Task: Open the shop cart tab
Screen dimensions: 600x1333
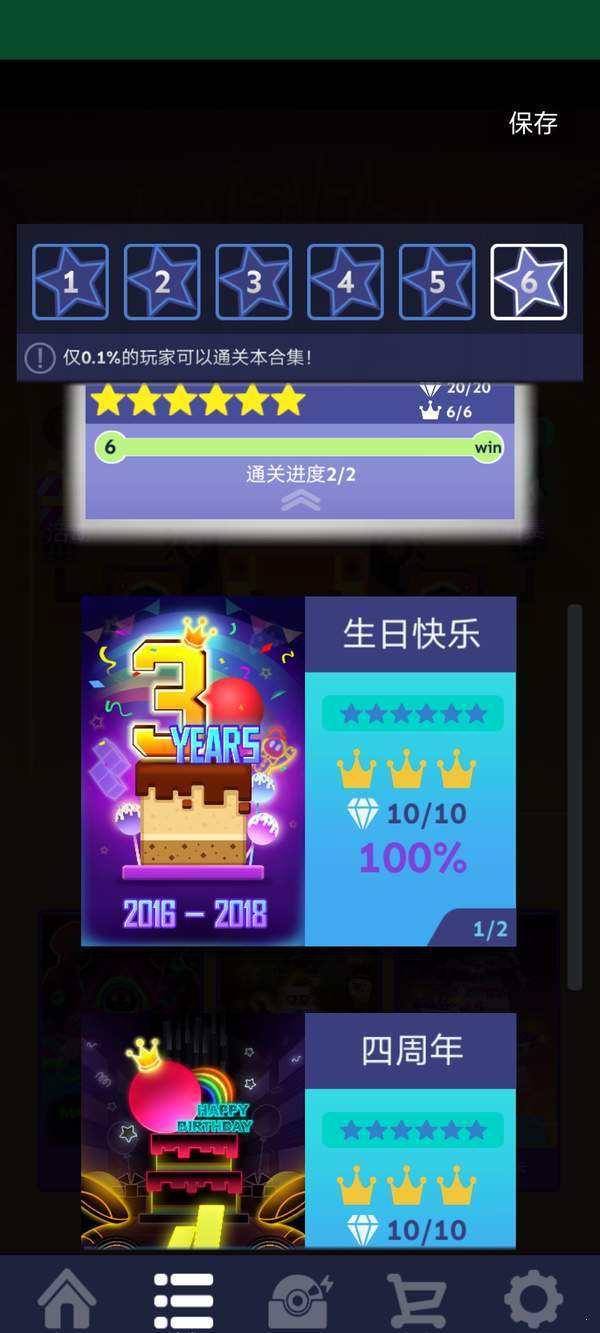Action: point(417,1300)
